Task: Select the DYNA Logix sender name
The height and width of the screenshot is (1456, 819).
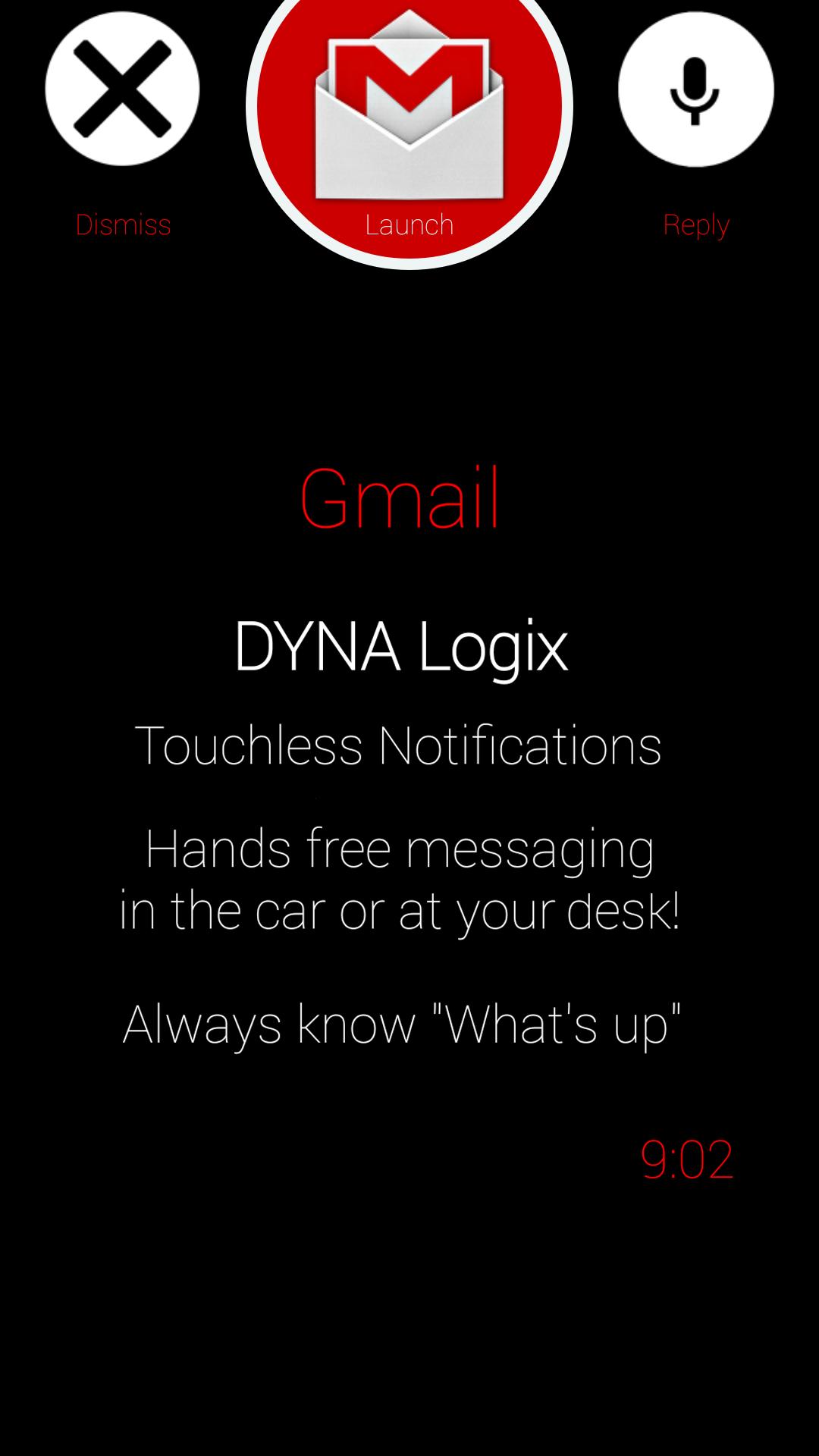Action: pos(401,645)
